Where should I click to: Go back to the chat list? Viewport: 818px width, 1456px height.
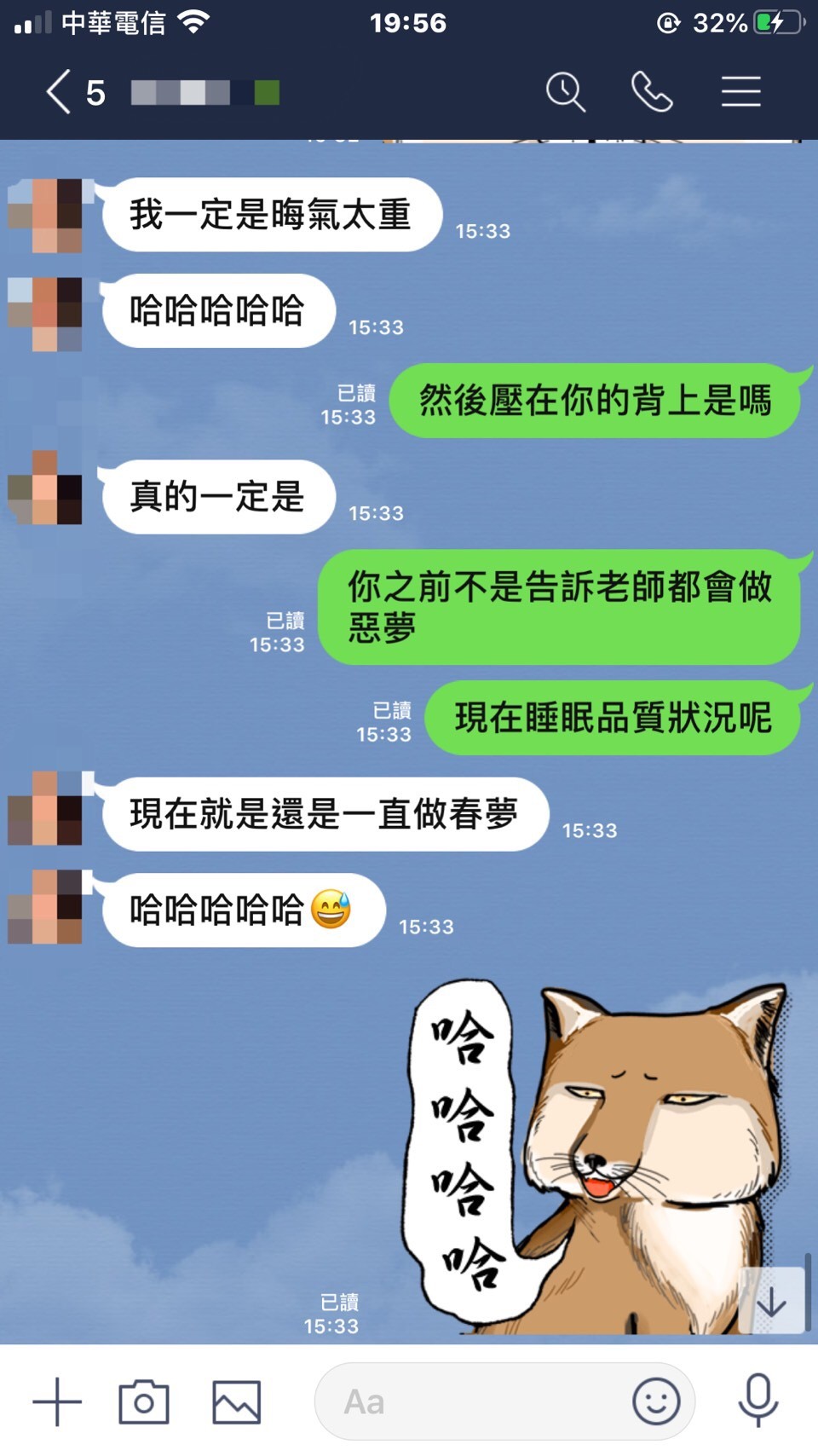pyautogui.click(x=60, y=92)
